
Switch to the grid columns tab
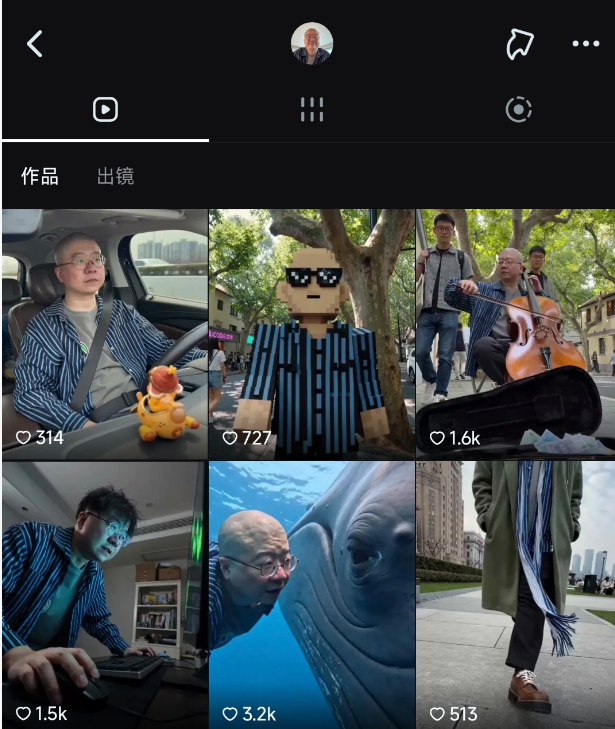pos(312,110)
